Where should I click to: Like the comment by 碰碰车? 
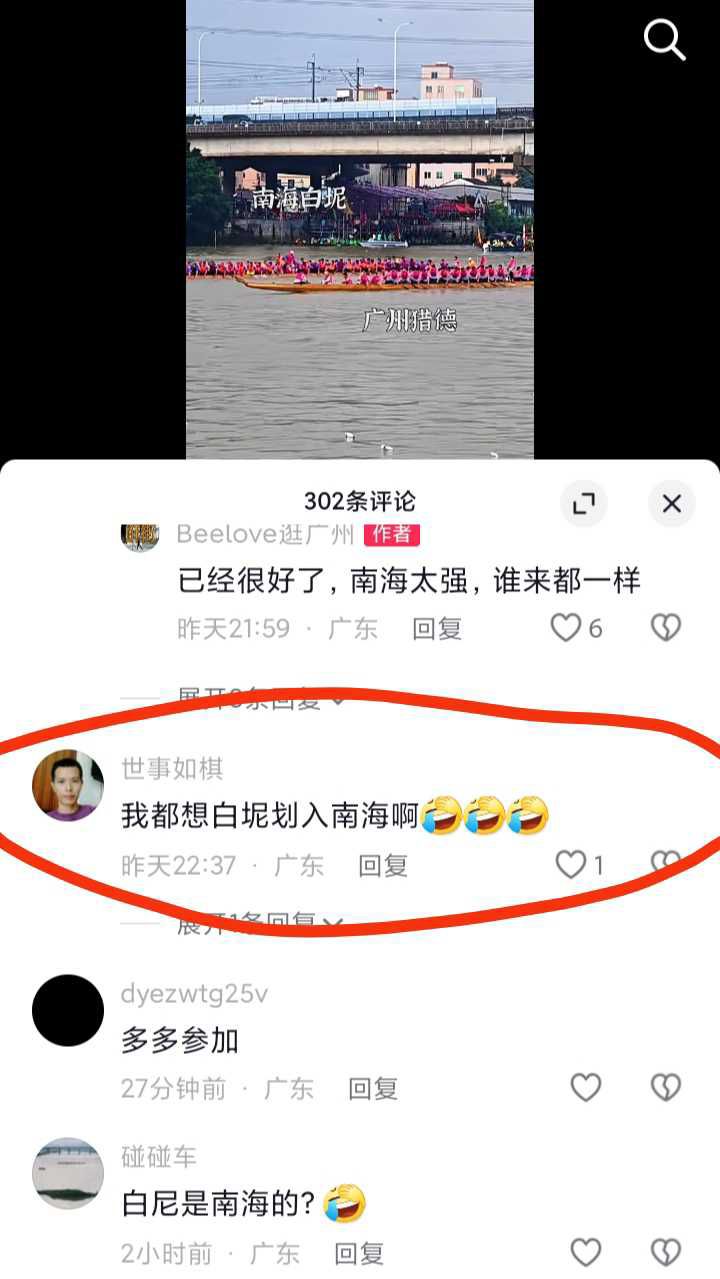point(585,1252)
